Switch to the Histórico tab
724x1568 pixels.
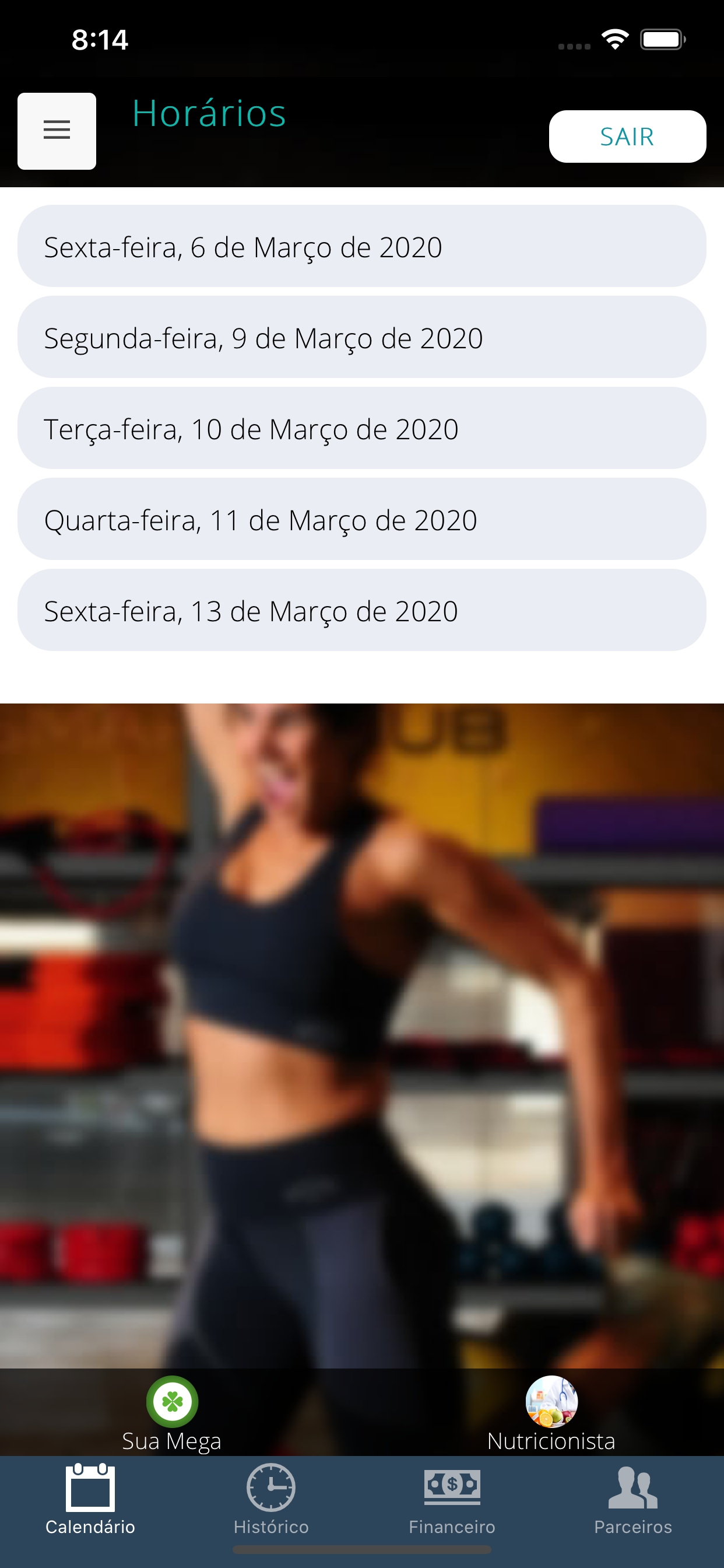click(x=271, y=1499)
